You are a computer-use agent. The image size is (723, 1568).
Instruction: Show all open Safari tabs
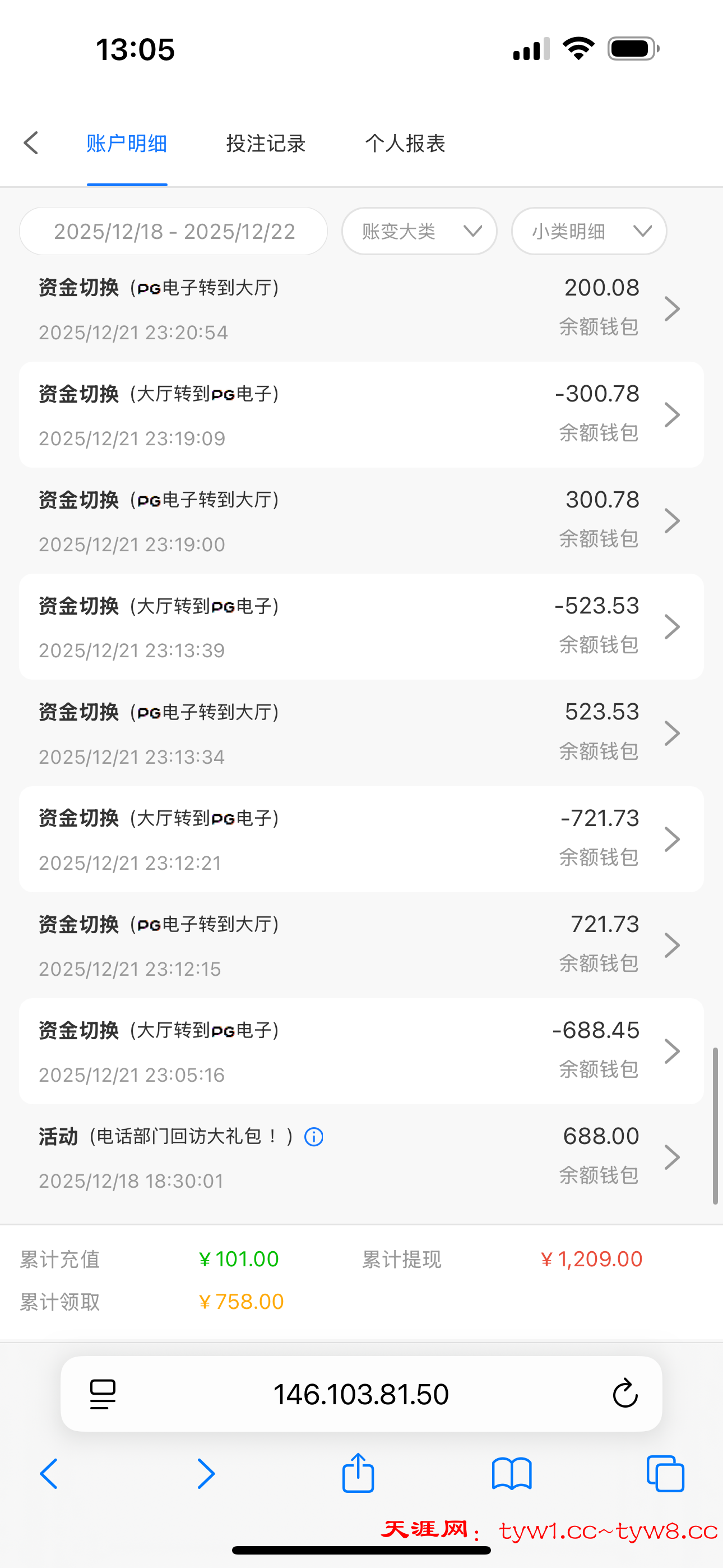(x=665, y=1474)
